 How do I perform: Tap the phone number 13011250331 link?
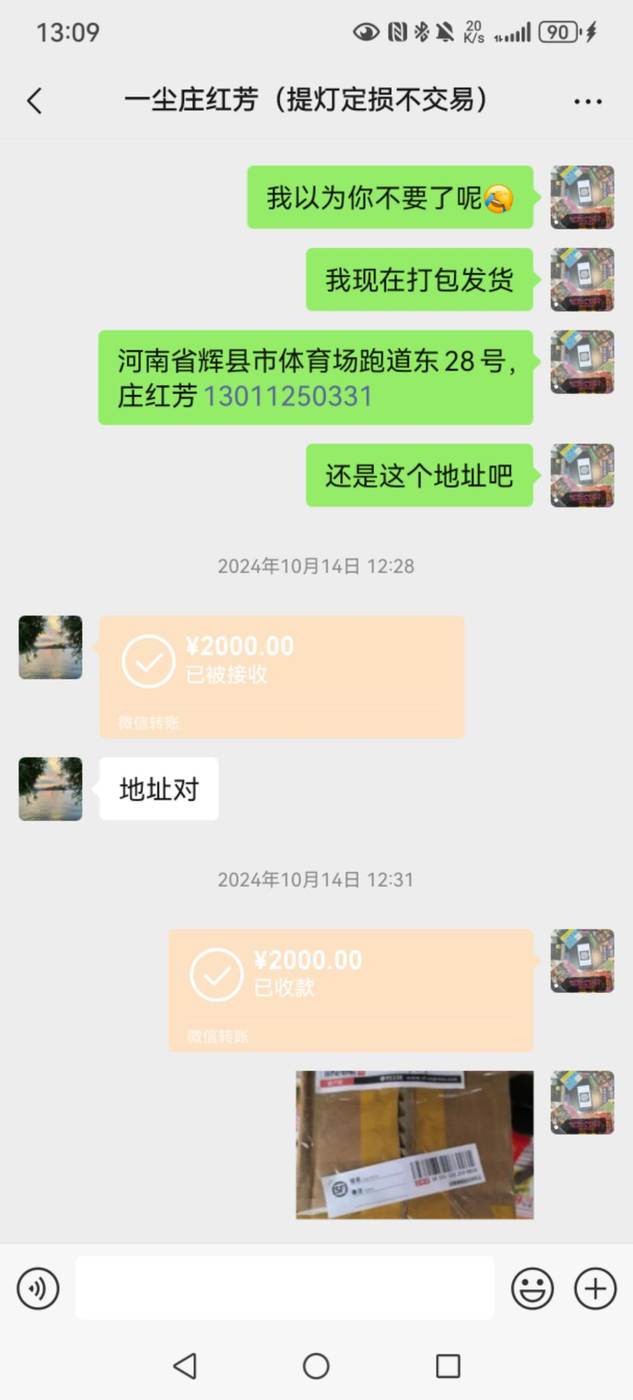288,396
